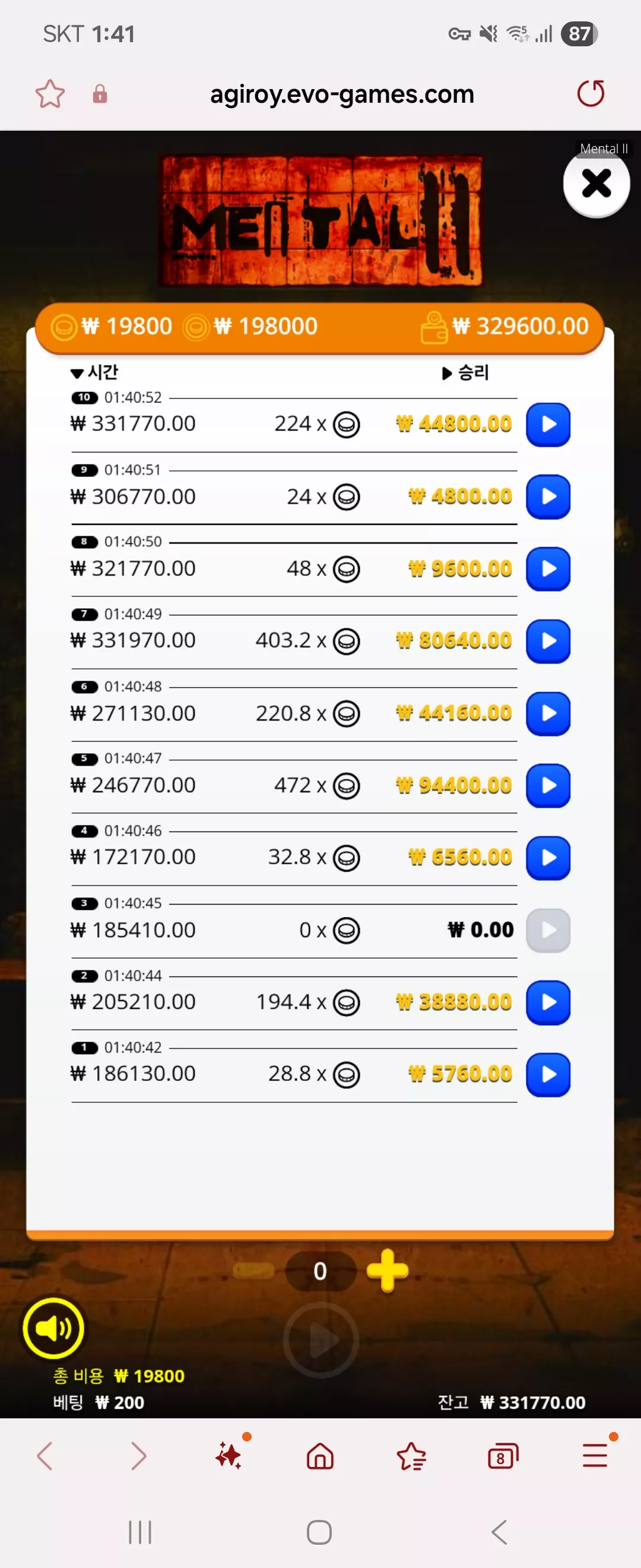Open the browser hamburger menu
The image size is (641, 1568).
click(595, 1455)
